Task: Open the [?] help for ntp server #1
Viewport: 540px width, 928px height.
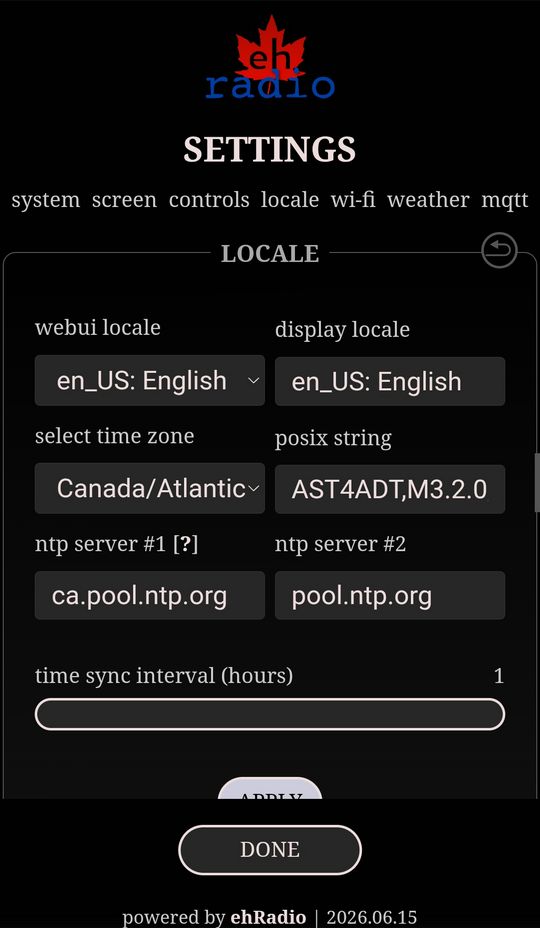Action: click(185, 544)
